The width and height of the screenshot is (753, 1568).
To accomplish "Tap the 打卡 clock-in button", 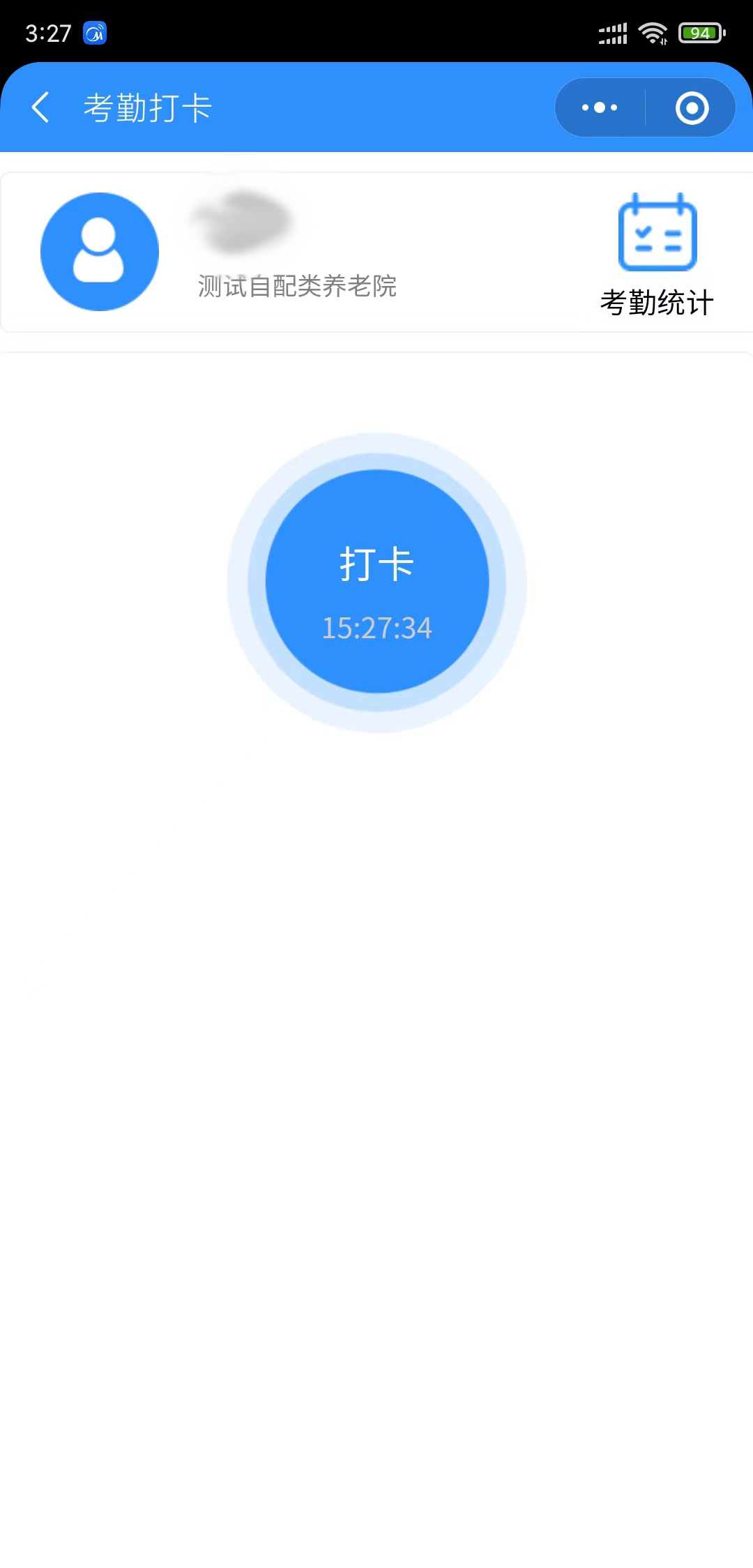I will coord(377,581).
